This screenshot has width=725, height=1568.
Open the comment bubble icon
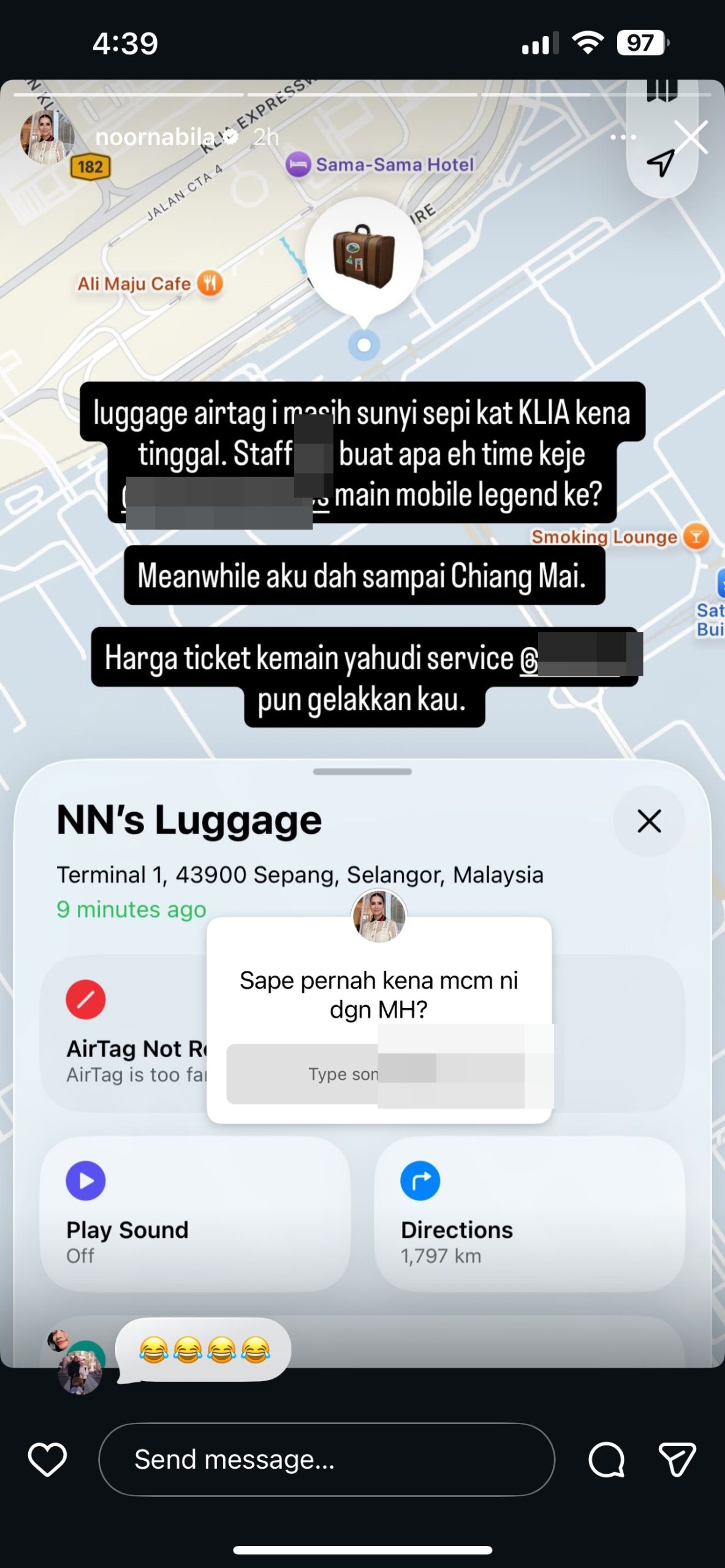click(x=605, y=1459)
